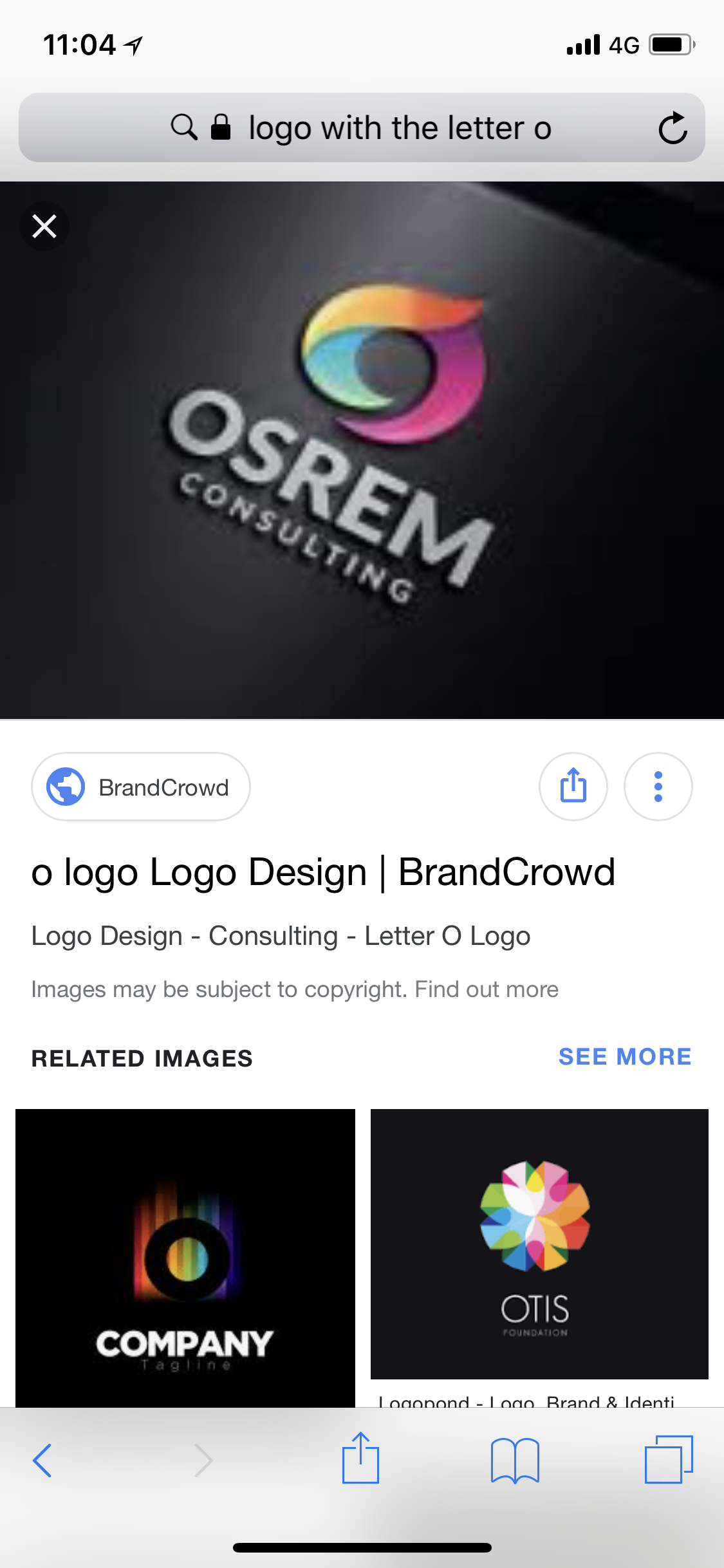
Task: Show open Safari tabs
Action: click(669, 1460)
